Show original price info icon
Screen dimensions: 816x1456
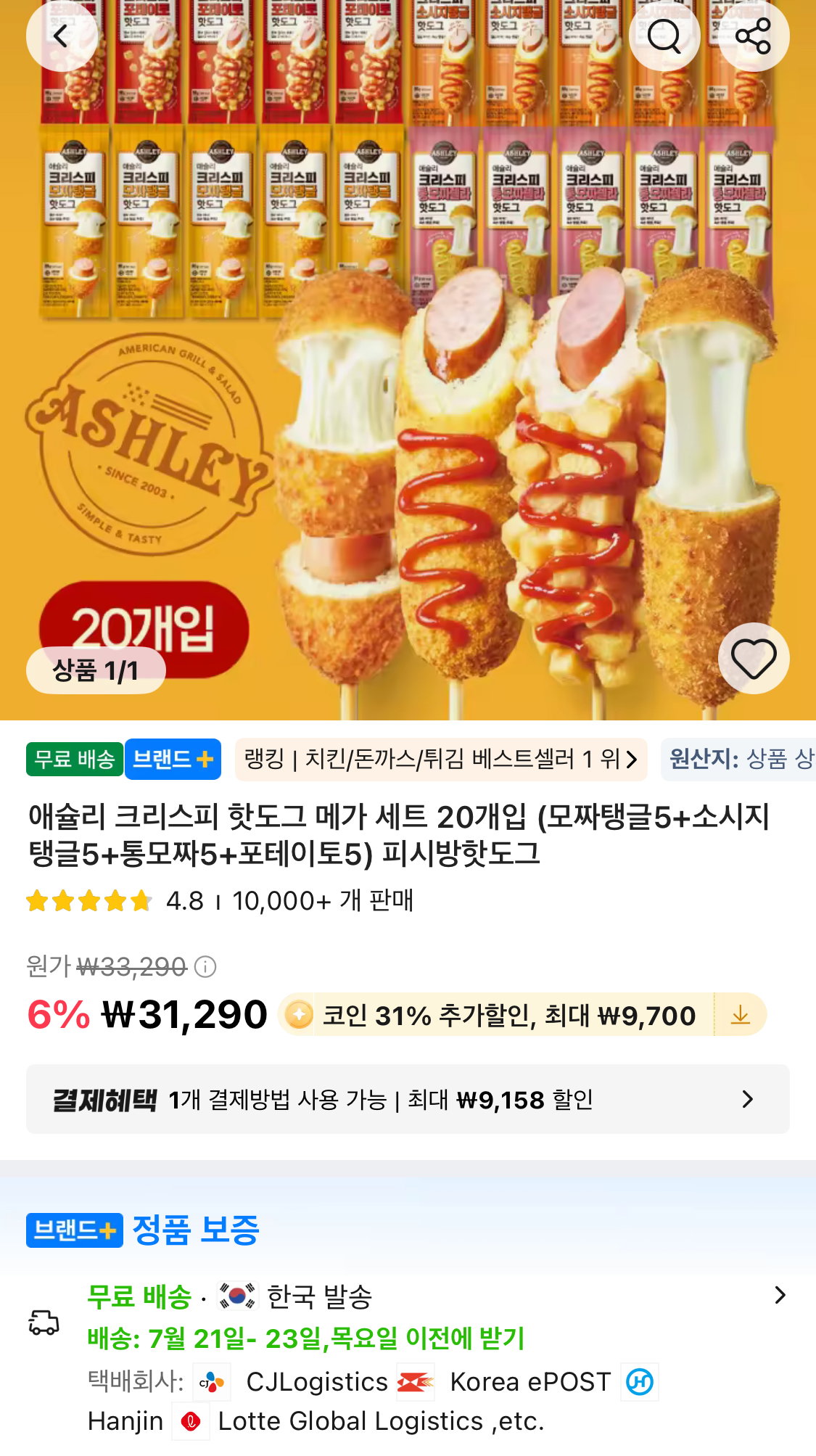click(x=206, y=966)
